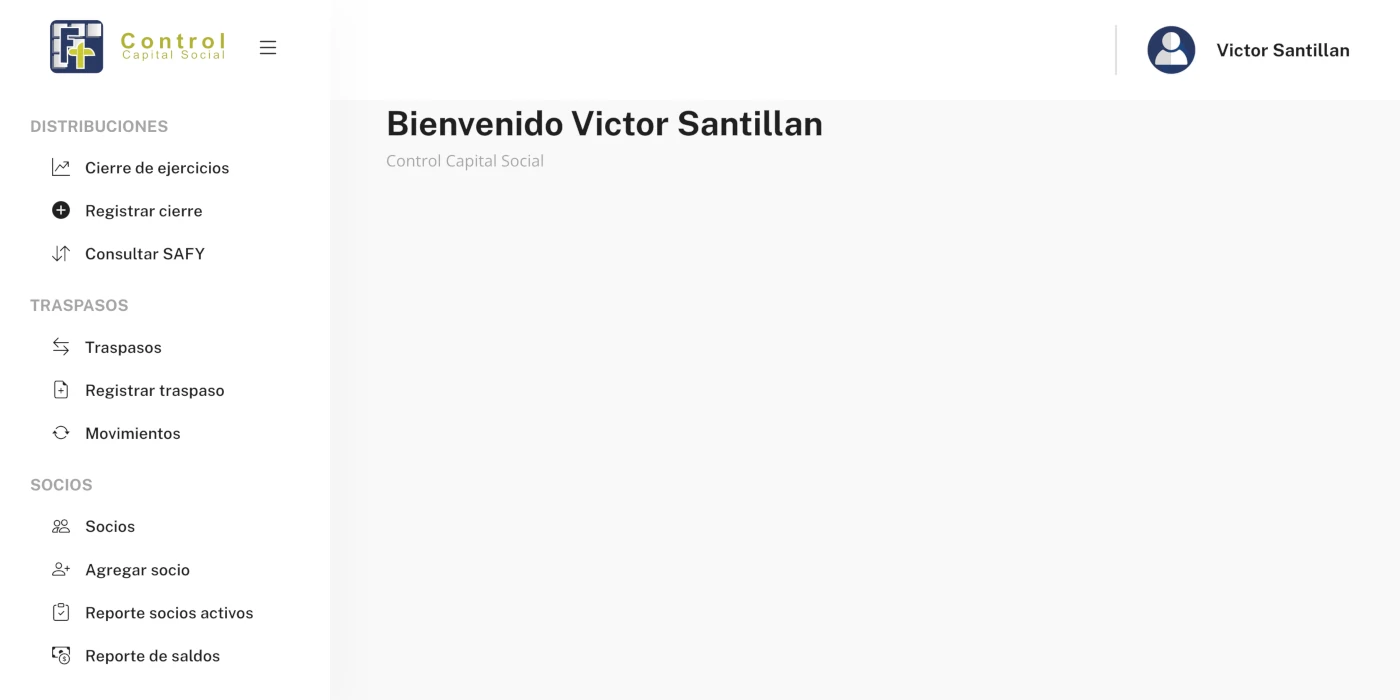Tap Agregar socio
Image resolution: width=1400 pixels, height=700 pixels.
click(x=137, y=570)
